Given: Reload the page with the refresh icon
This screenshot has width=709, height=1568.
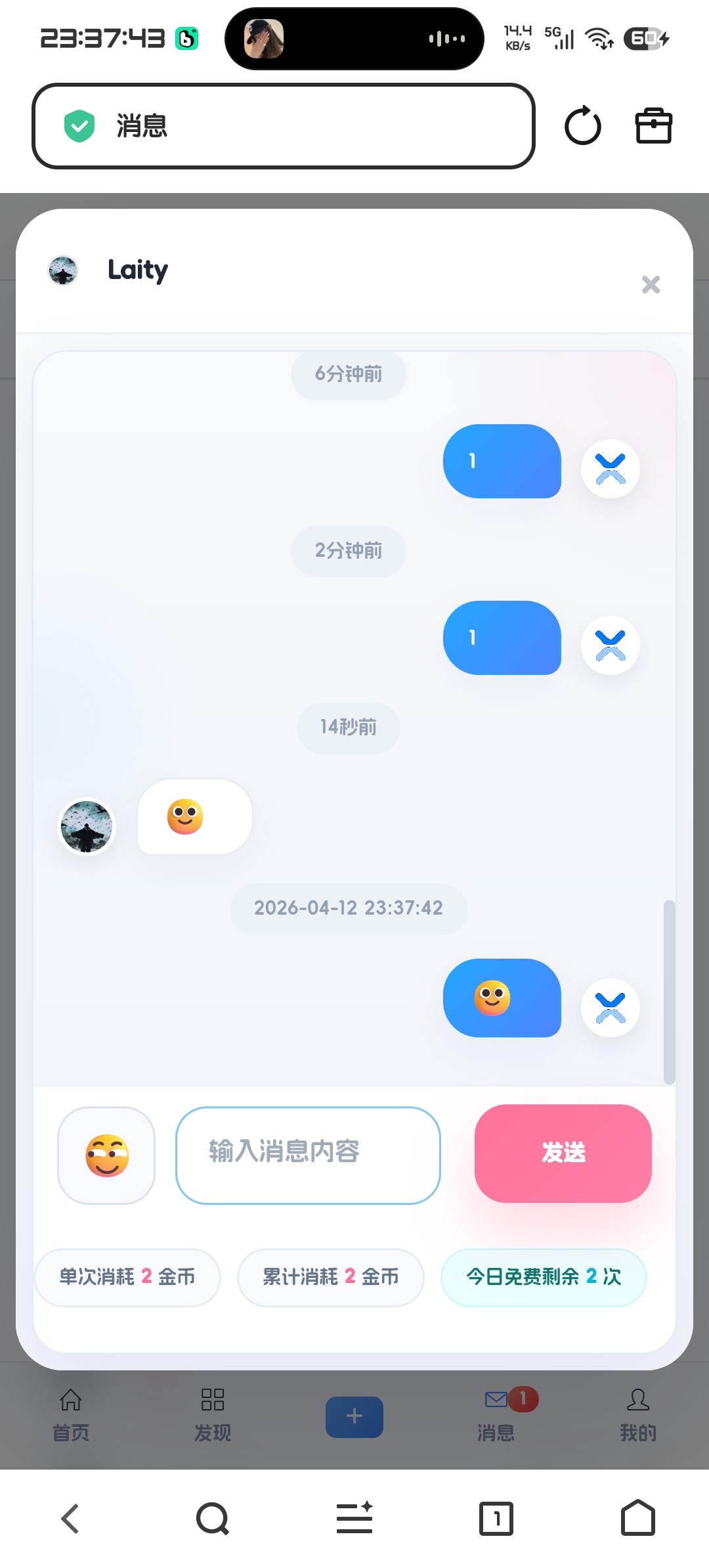Looking at the screenshot, I should point(582,125).
